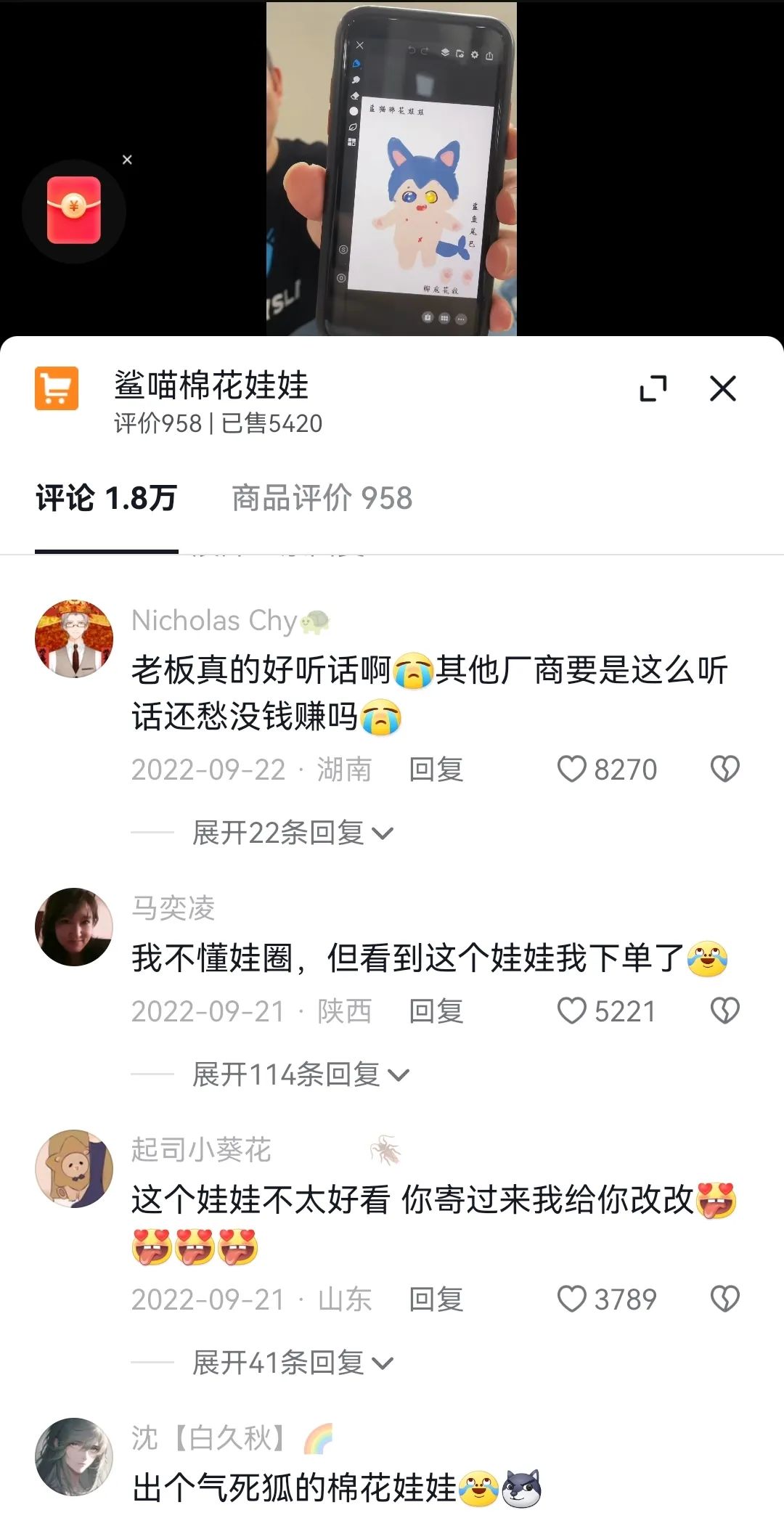Like 起司小葵花's comment

(572, 1299)
